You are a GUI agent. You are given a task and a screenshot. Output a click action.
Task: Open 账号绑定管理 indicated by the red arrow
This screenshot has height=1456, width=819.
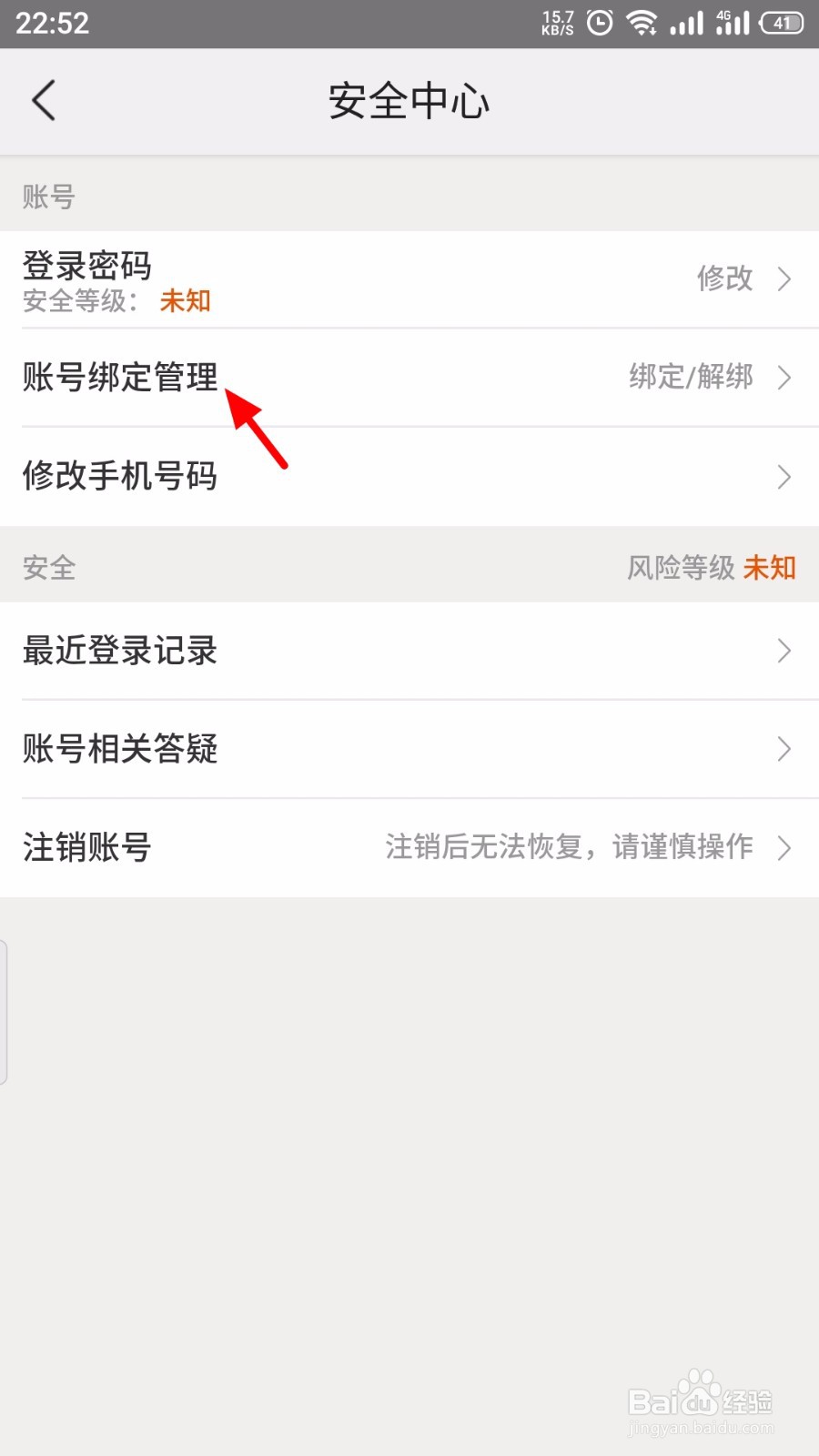[119, 377]
